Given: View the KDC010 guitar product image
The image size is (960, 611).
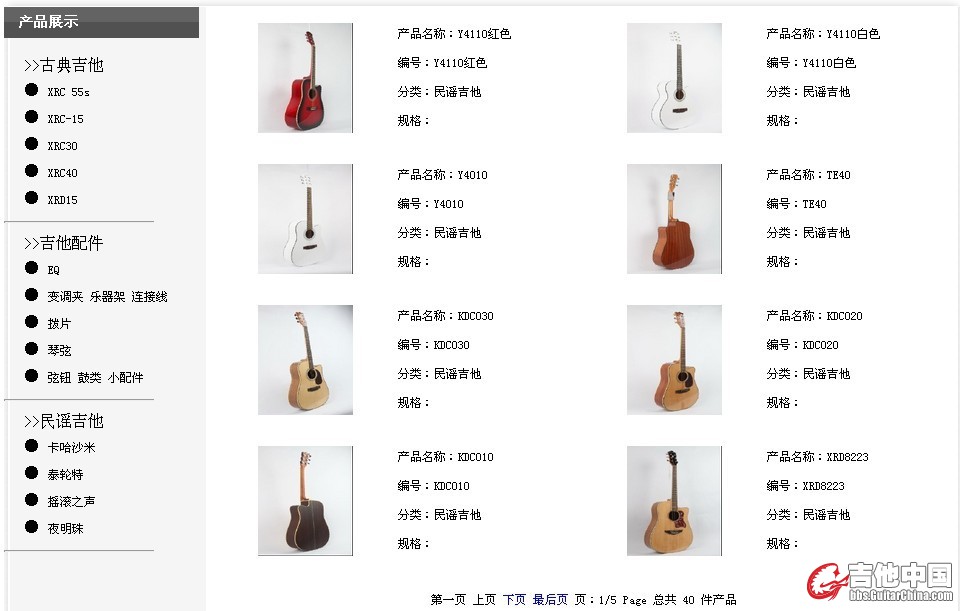Looking at the screenshot, I should pos(305,501).
